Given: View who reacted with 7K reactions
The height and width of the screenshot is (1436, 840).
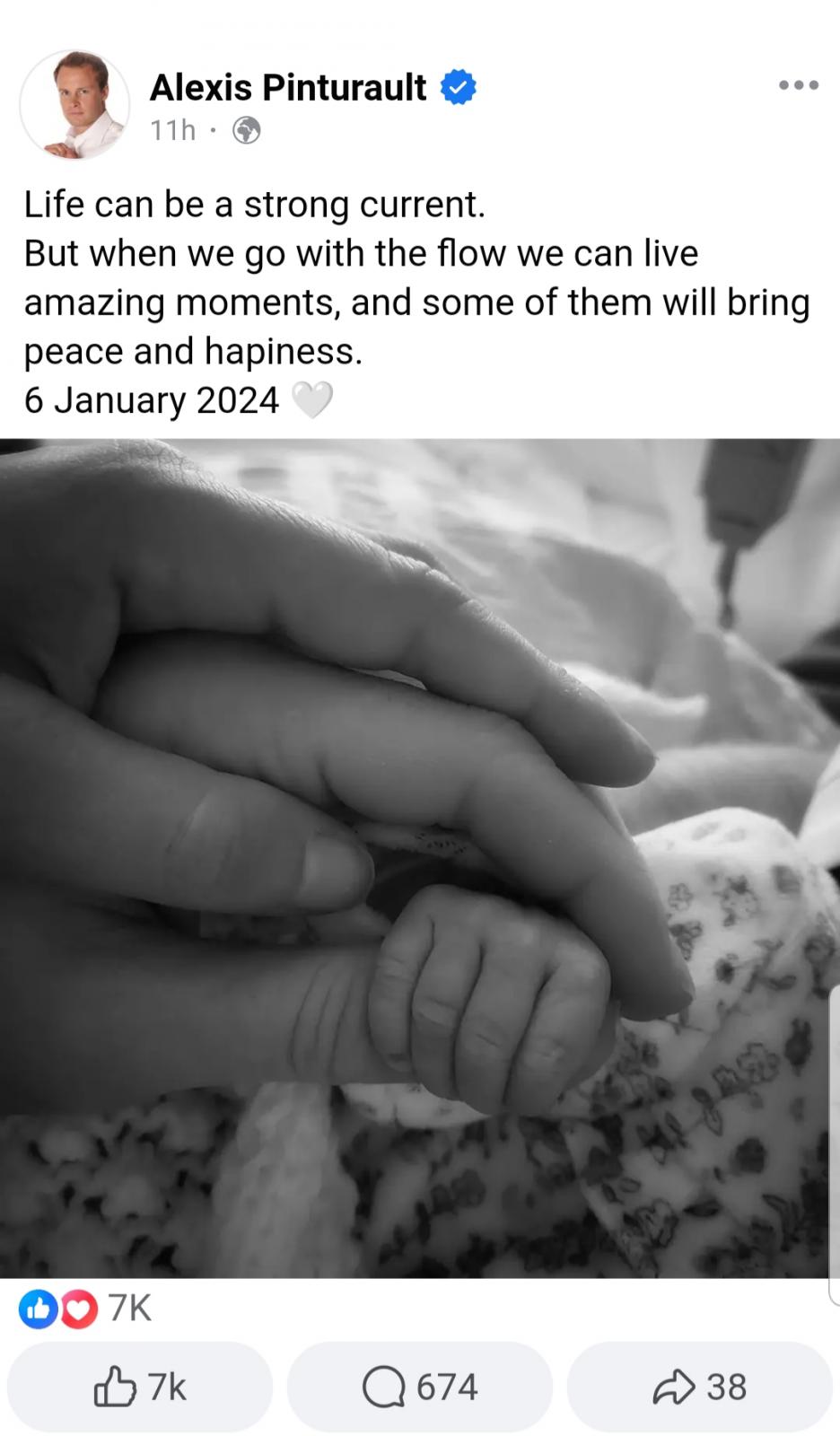Looking at the screenshot, I should [85, 1309].
